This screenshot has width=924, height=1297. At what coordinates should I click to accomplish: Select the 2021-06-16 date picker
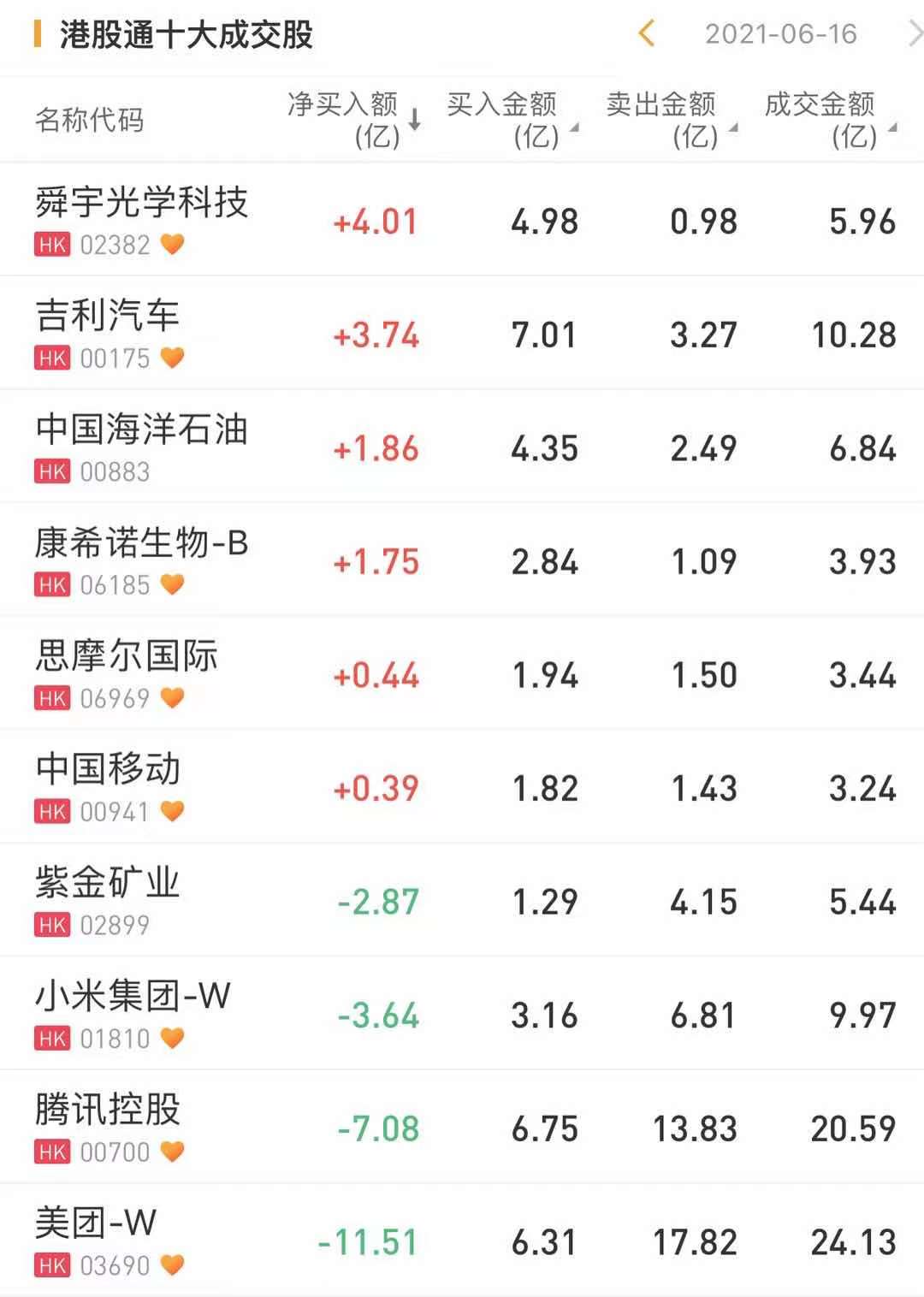[x=780, y=34]
